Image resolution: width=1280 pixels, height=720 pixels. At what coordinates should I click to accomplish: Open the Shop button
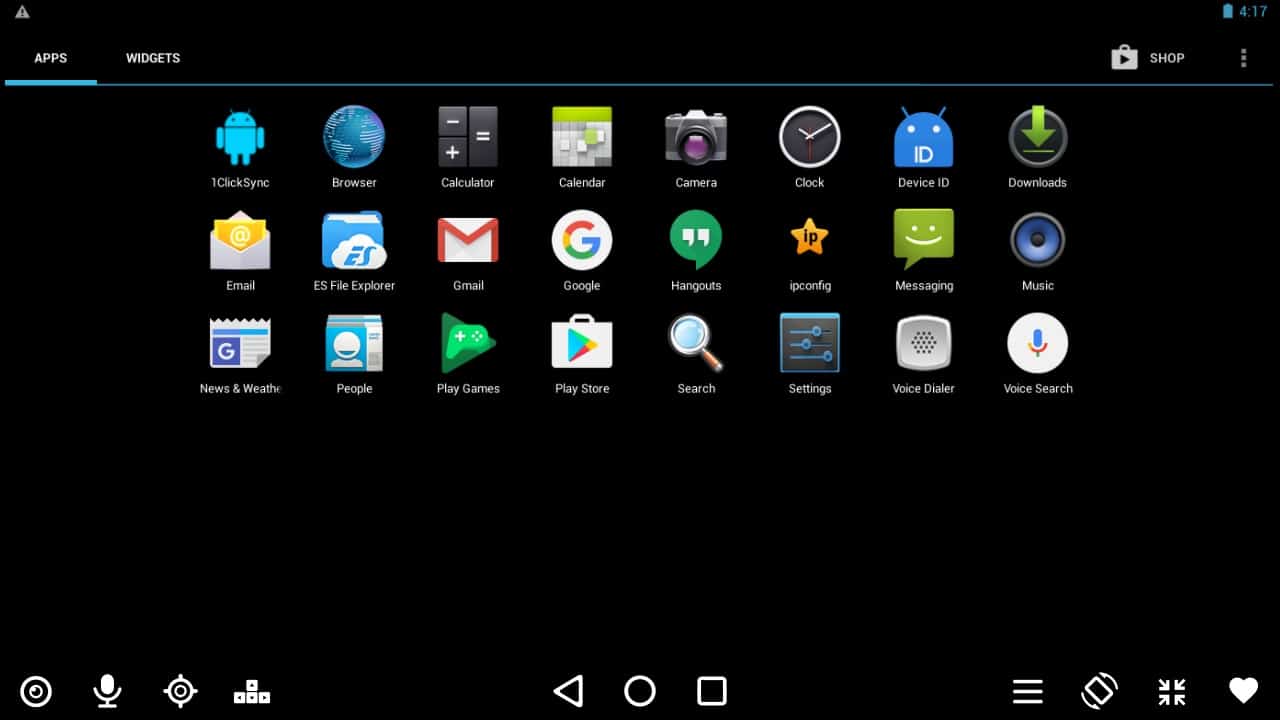[x=1148, y=58]
